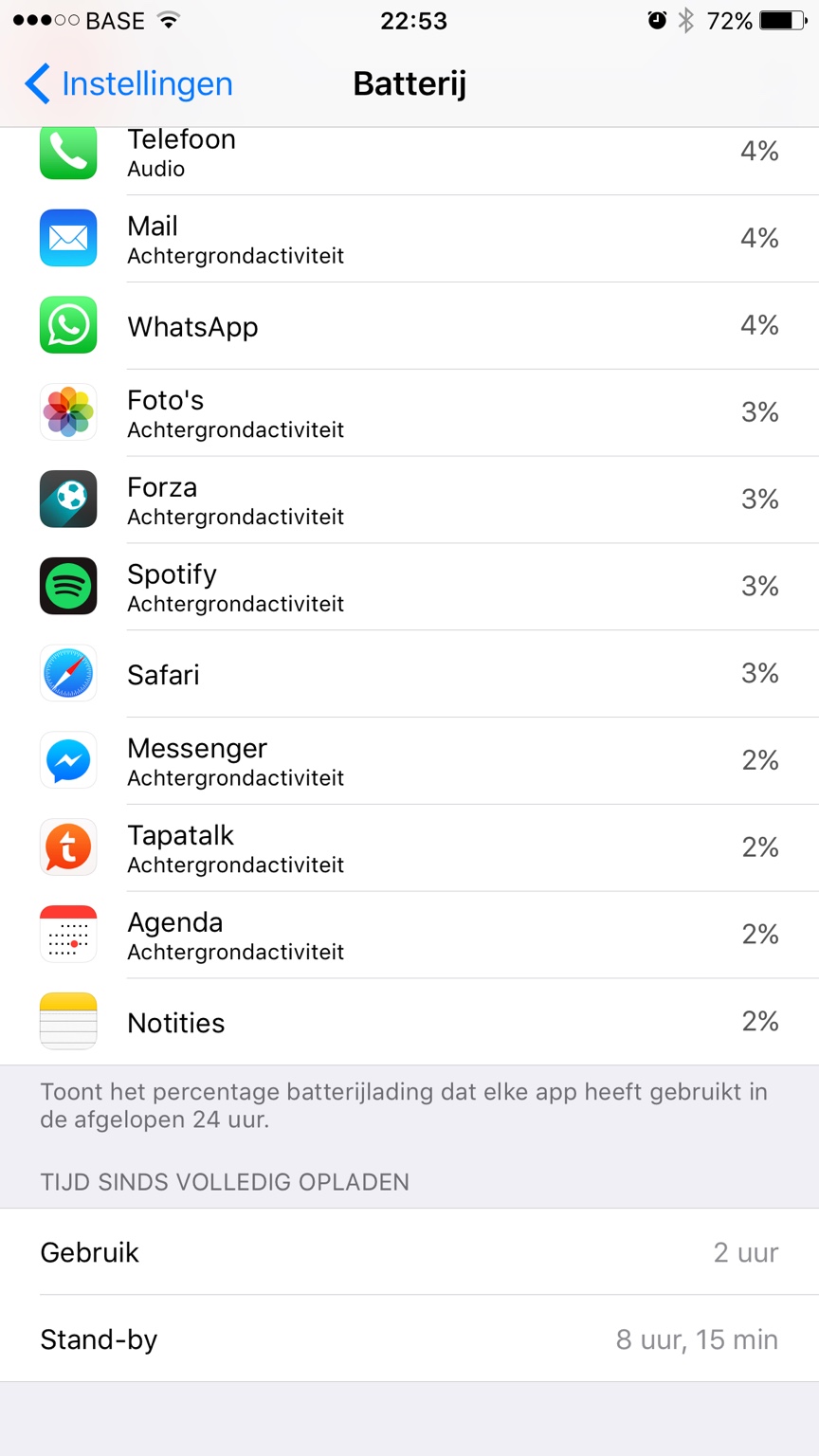Image resolution: width=819 pixels, height=1456 pixels.
Task: Tap the WhatsApp usage row
Action: pyautogui.click(x=409, y=326)
